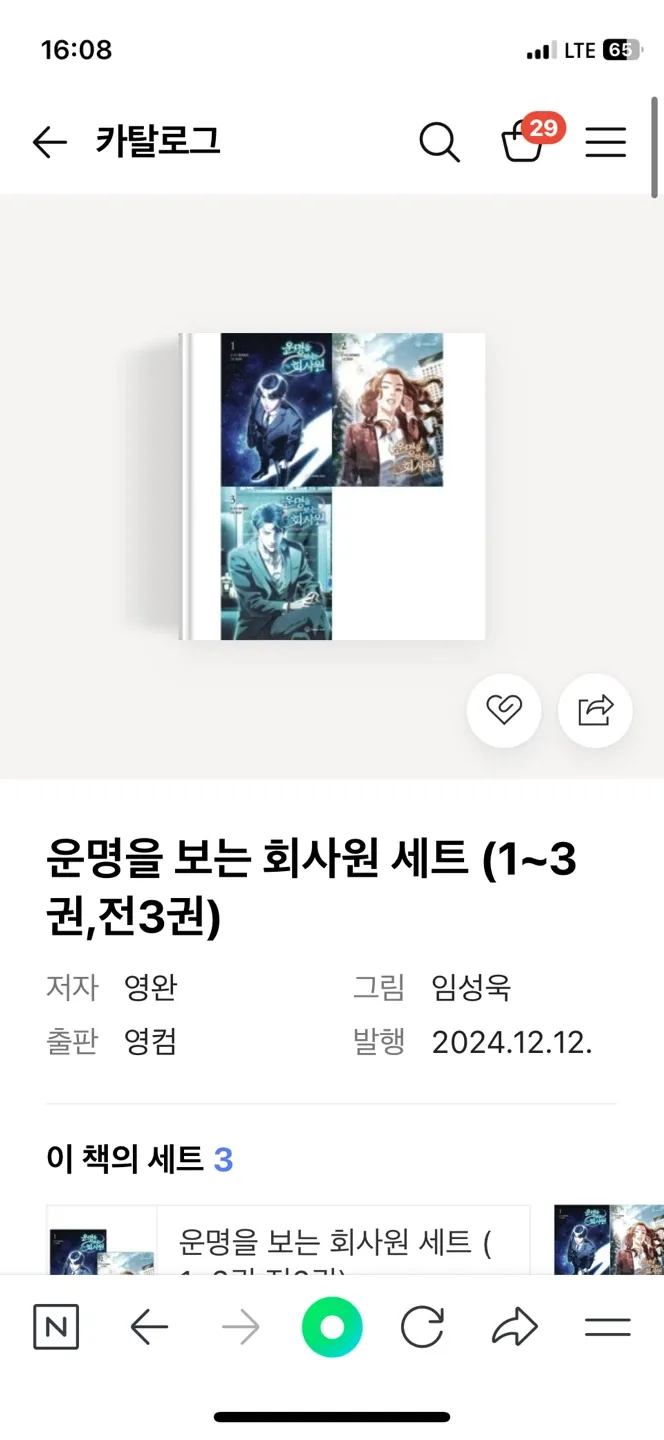Add this book set to favorites
664x1440 pixels.
click(x=504, y=710)
